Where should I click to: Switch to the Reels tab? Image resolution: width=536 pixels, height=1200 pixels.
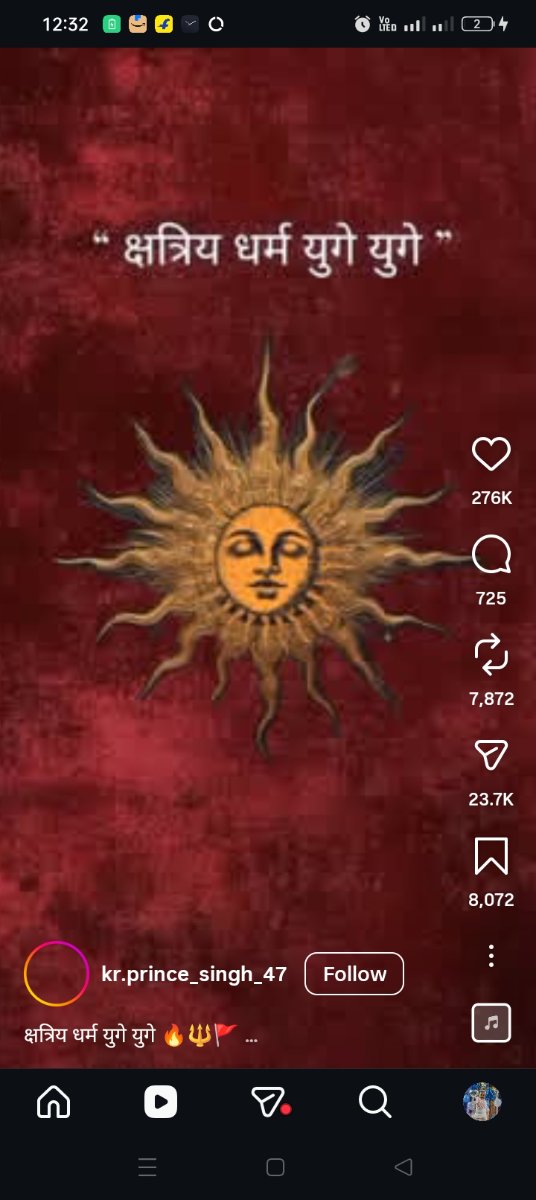click(160, 1102)
